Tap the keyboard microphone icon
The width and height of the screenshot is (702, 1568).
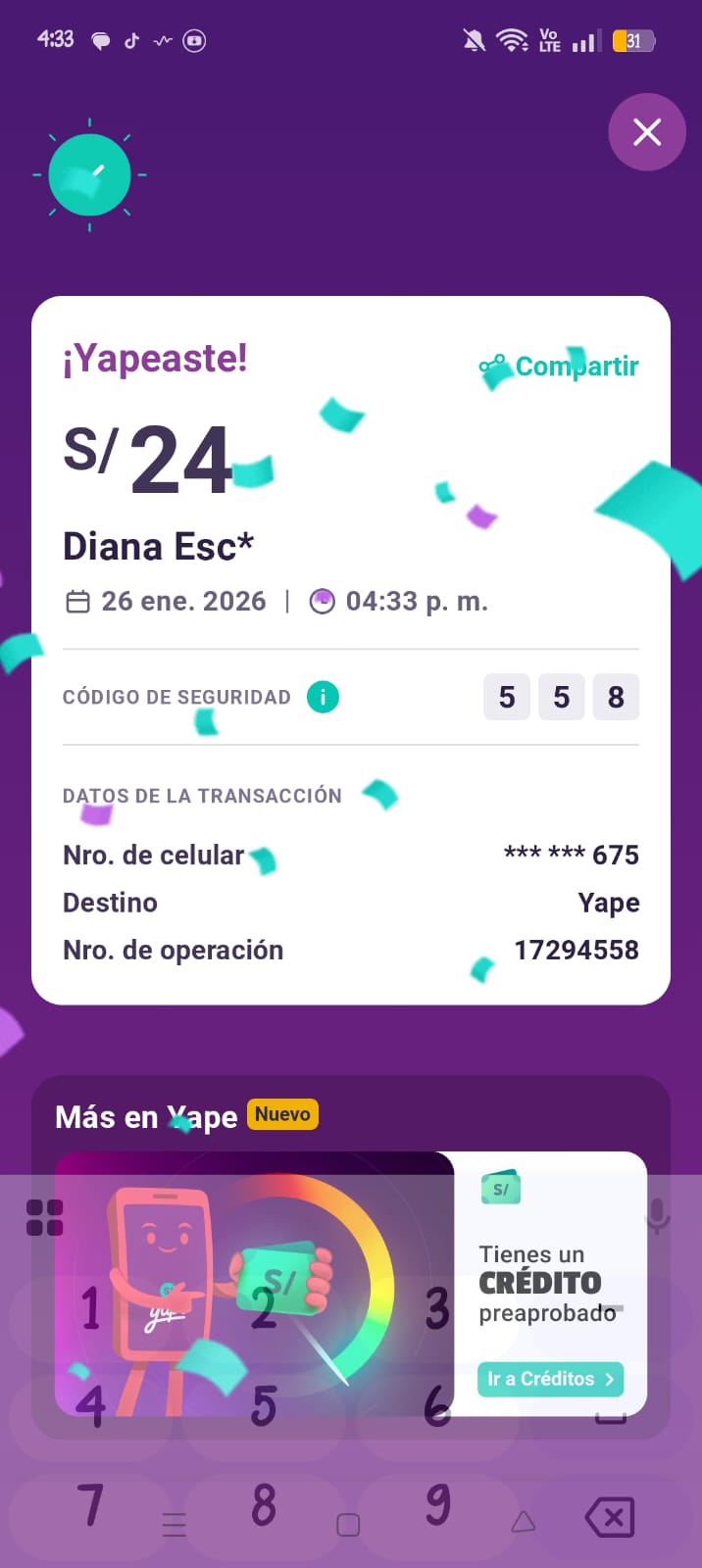pyautogui.click(x=657, y=1216)
